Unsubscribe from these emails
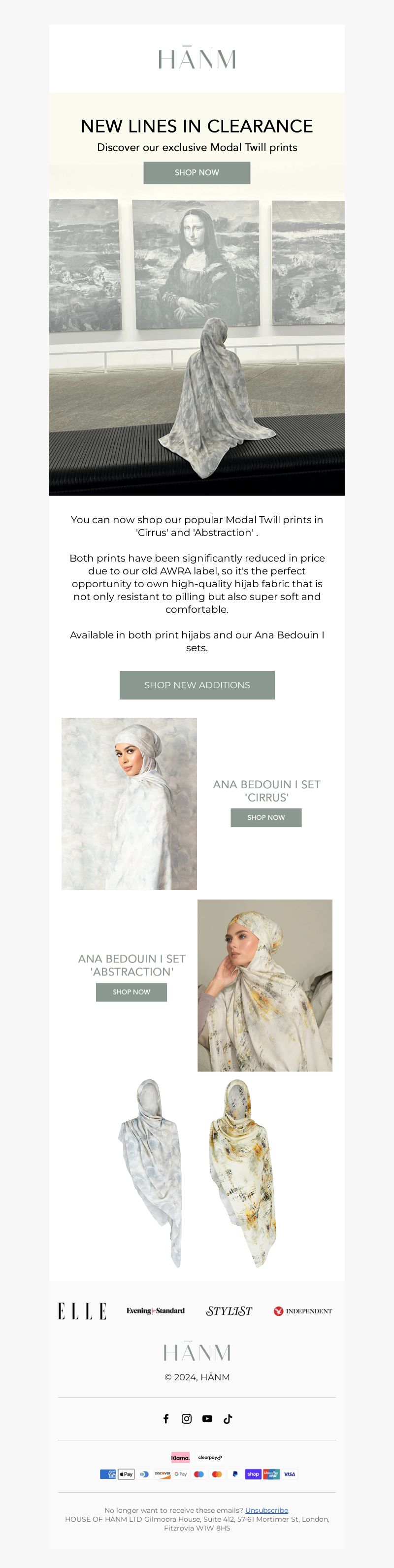394x1568 pixels. [x=266, y=1510]
